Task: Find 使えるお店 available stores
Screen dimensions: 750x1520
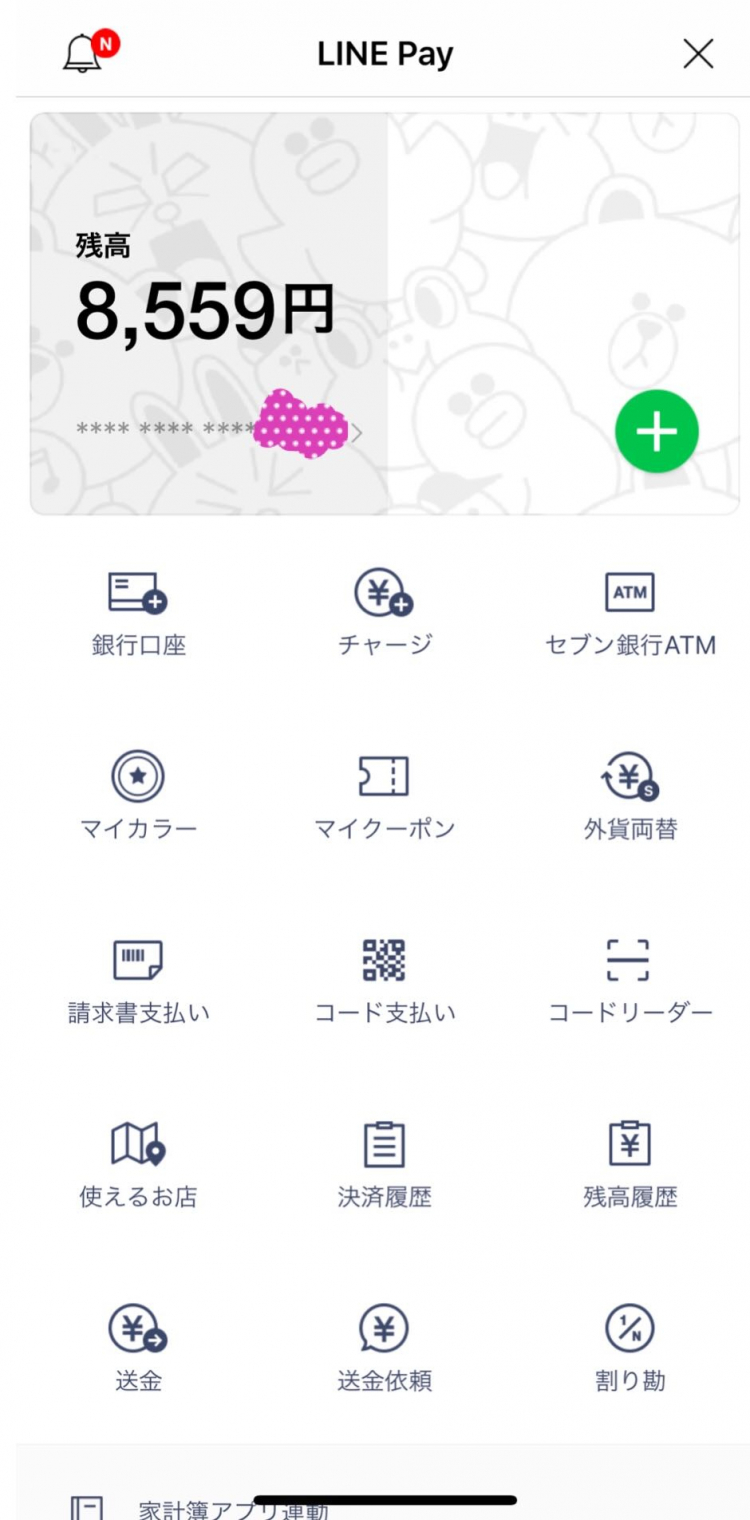Action: 138,1165
